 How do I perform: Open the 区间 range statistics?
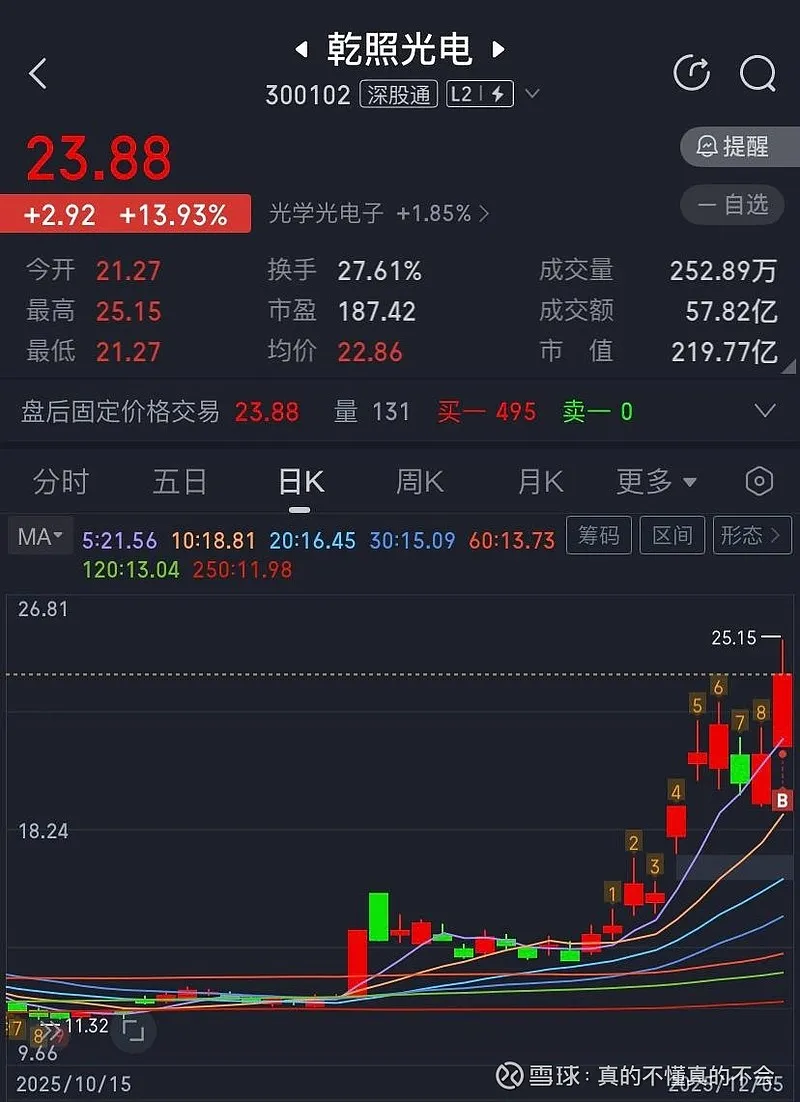pos(672,536)
